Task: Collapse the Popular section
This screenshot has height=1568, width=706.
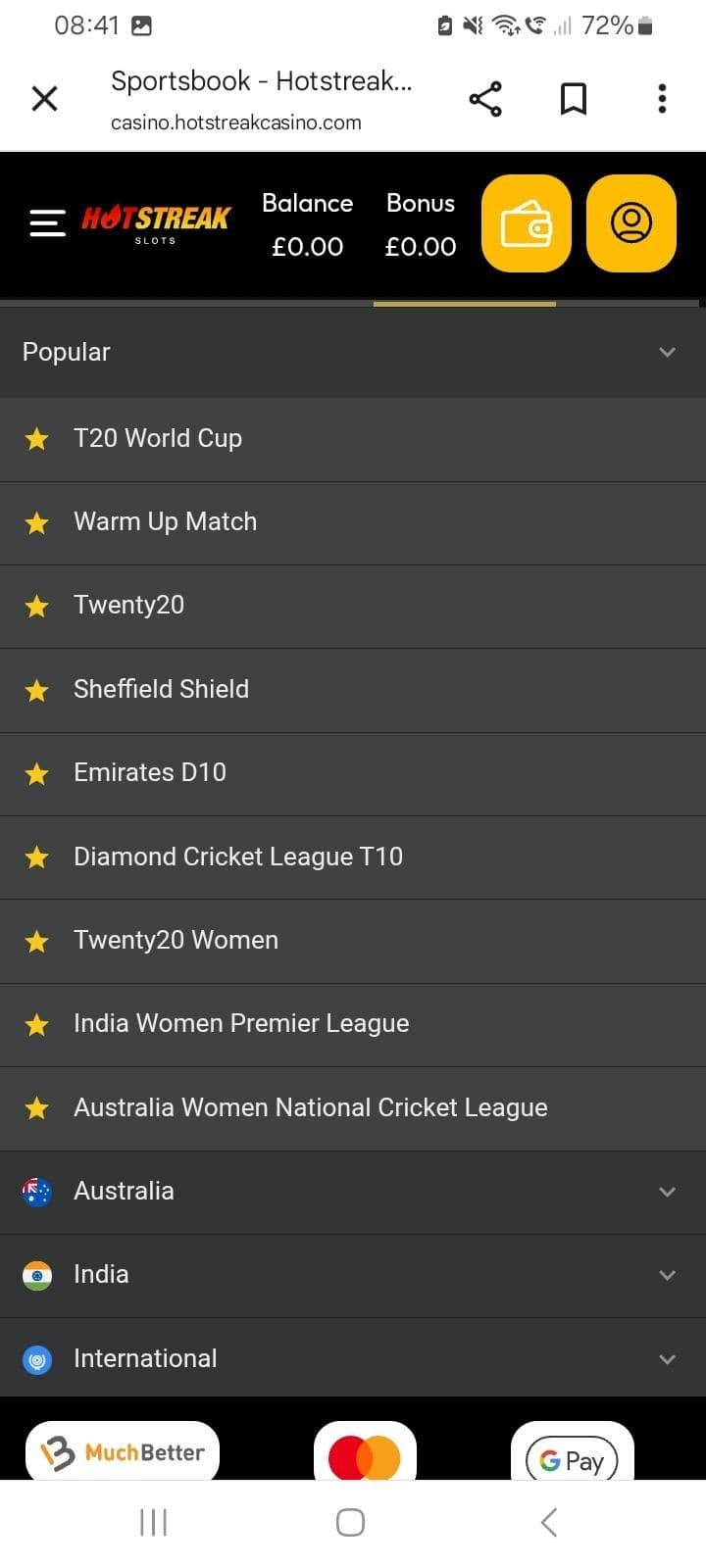Action: click(x=668, y=352)
